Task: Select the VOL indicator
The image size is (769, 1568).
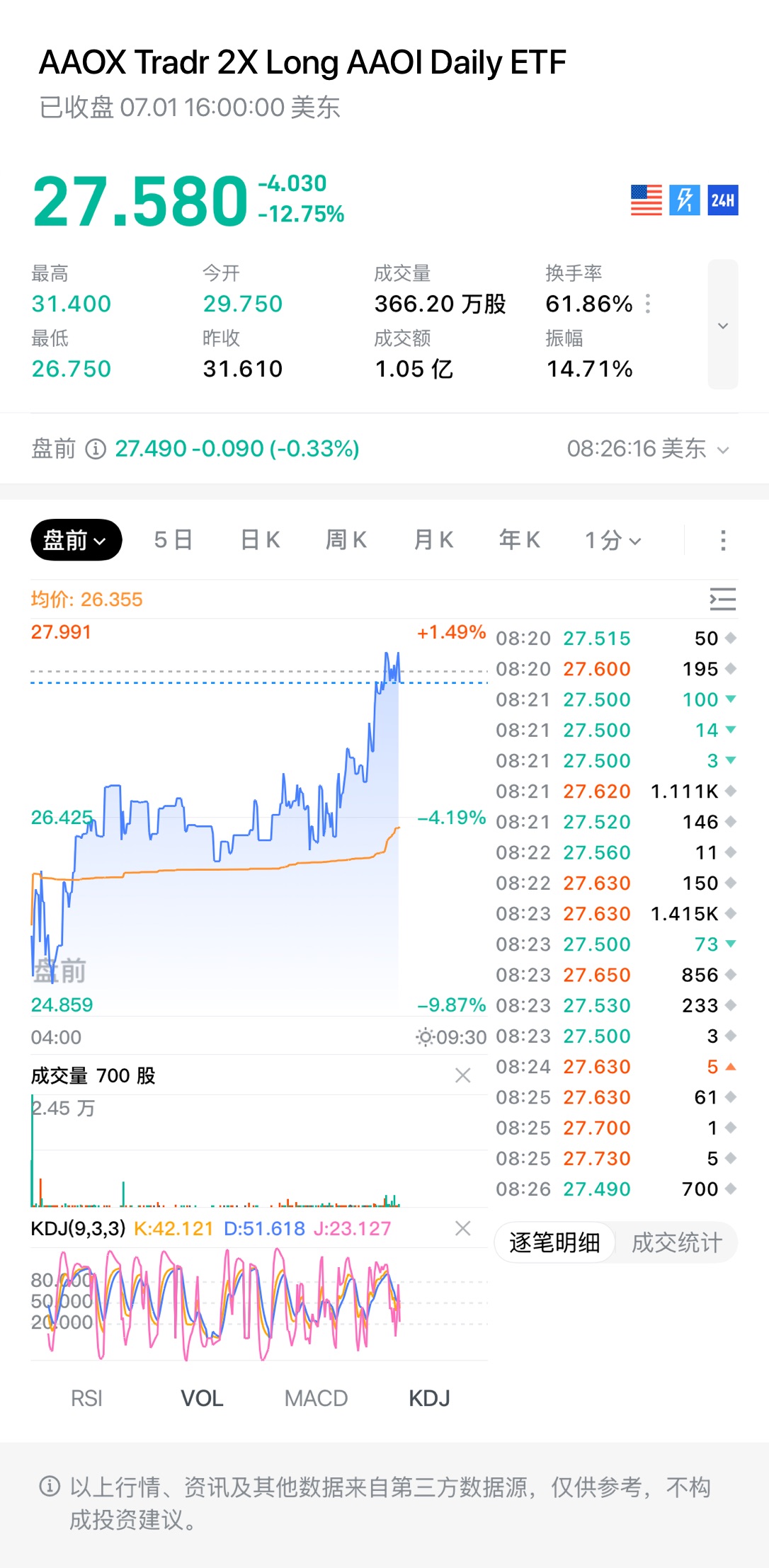Action: (x=202, y=1398)
